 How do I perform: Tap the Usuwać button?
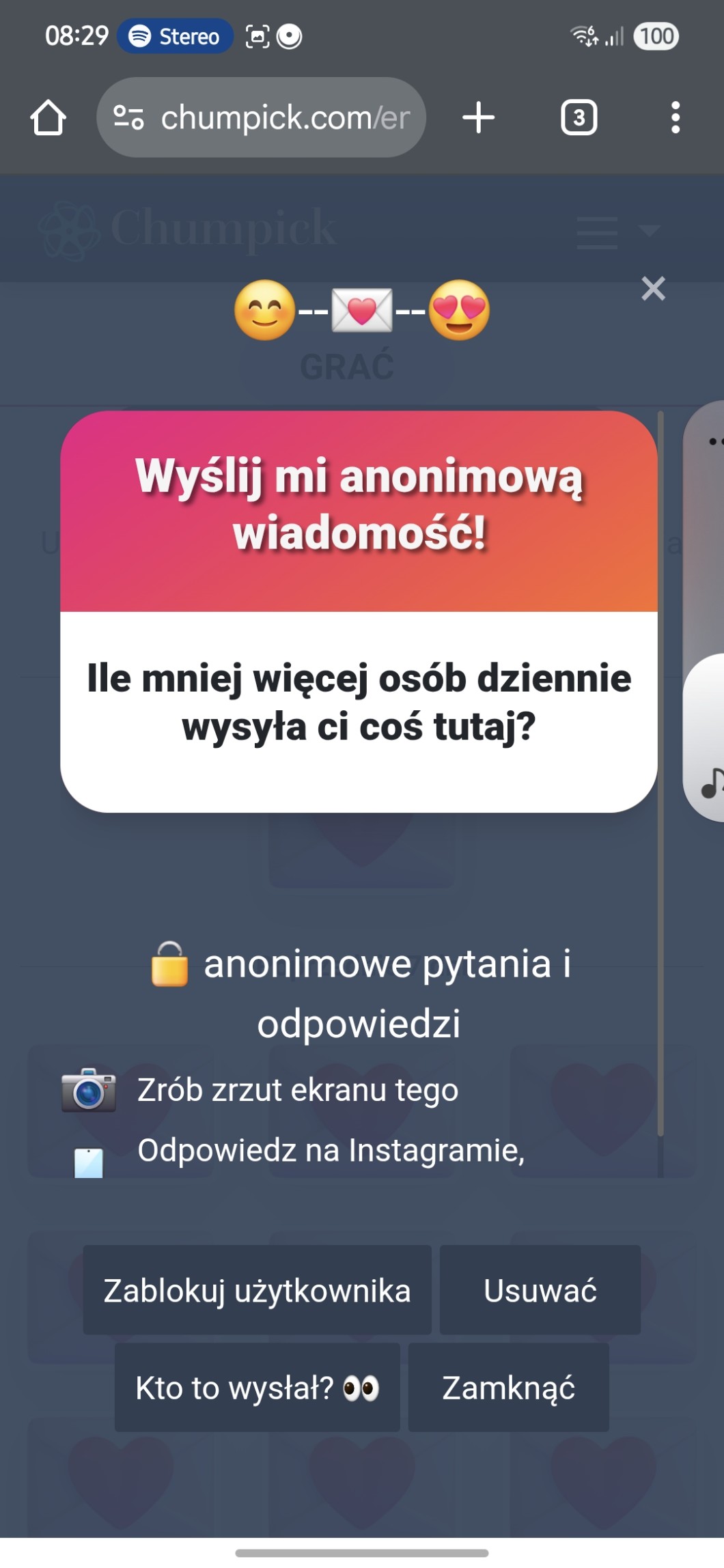[x=540, y=1290]
